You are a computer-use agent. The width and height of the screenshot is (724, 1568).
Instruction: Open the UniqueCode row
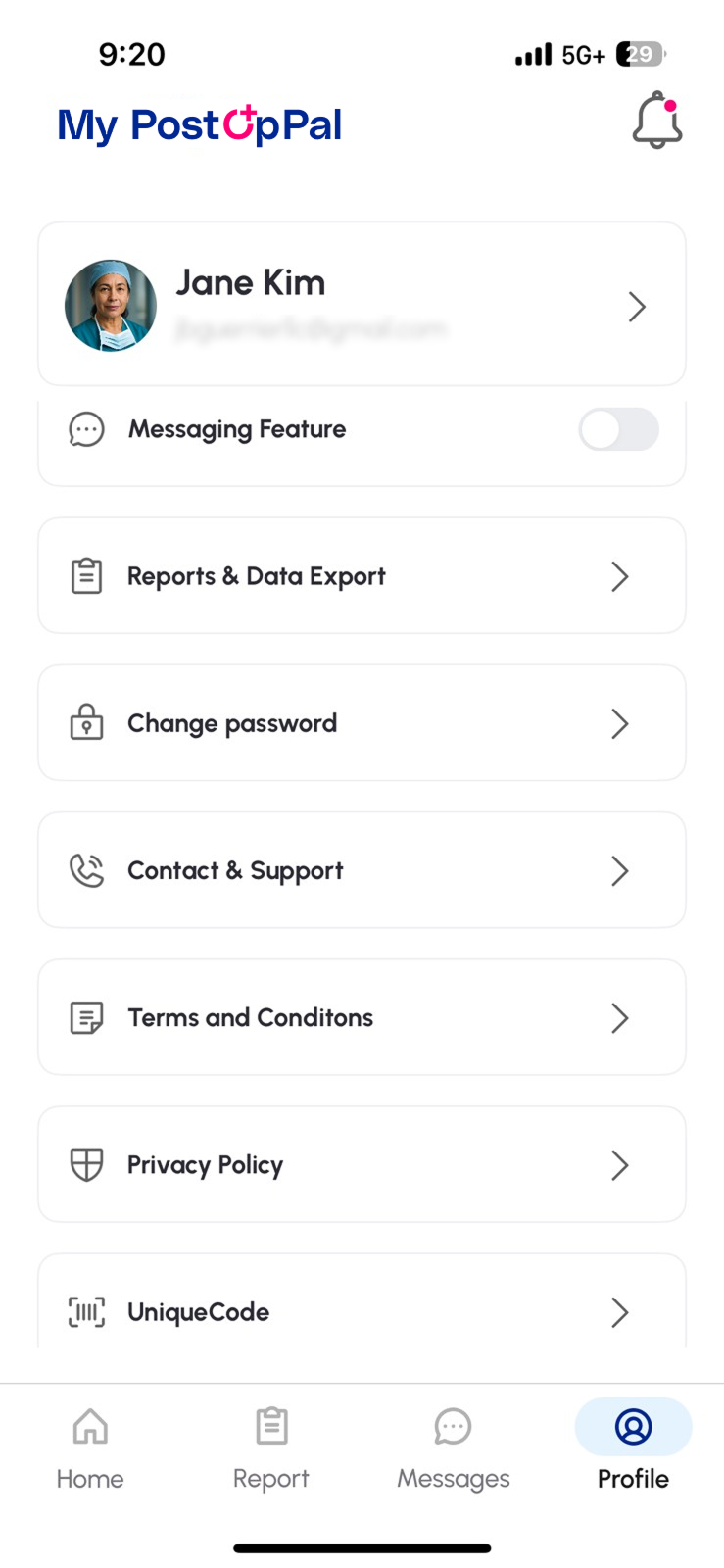click(362, 1301)
